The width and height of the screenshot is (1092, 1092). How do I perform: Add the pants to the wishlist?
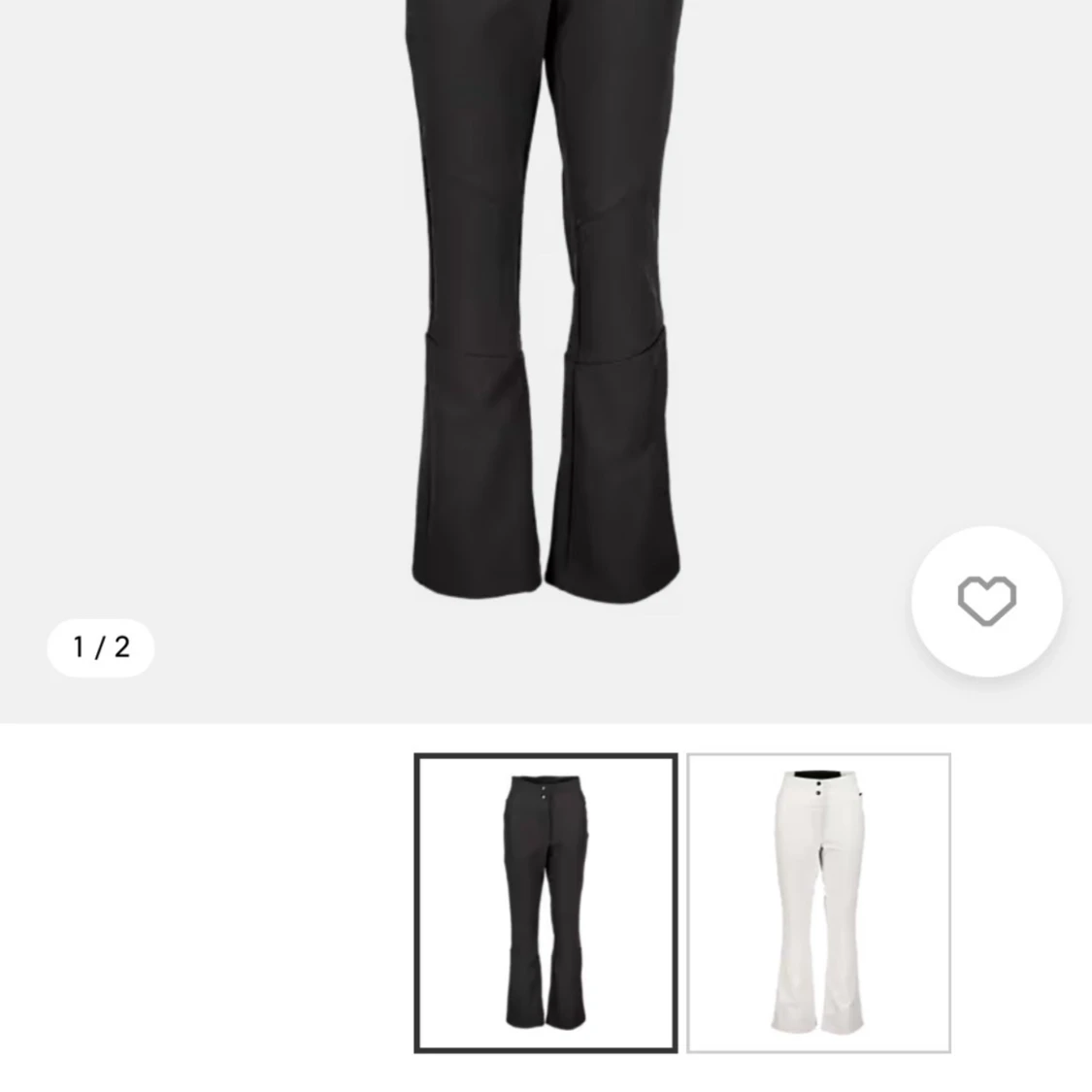pyautogui.click(x=986, y=601)
